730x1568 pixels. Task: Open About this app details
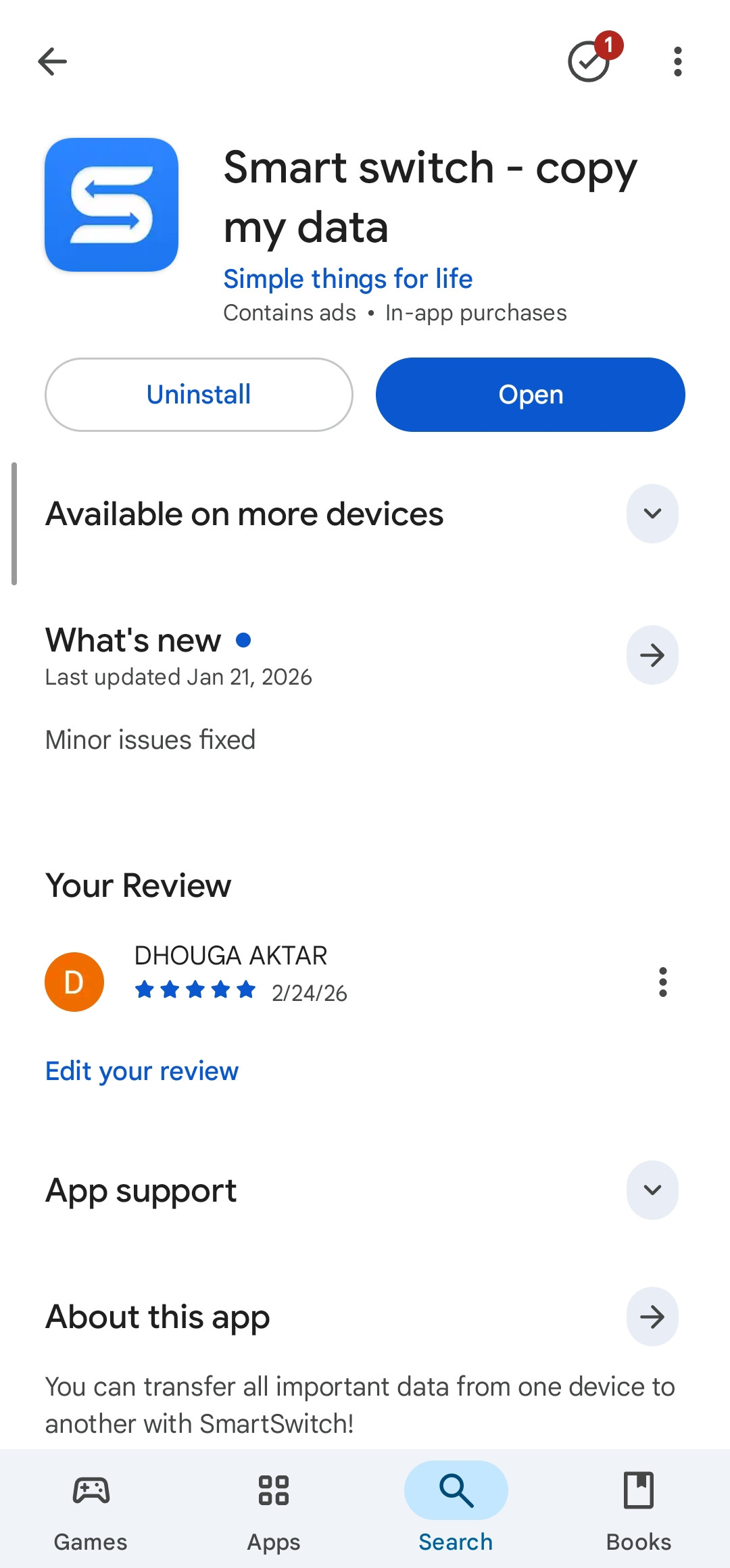click(x=652, y=1317)
